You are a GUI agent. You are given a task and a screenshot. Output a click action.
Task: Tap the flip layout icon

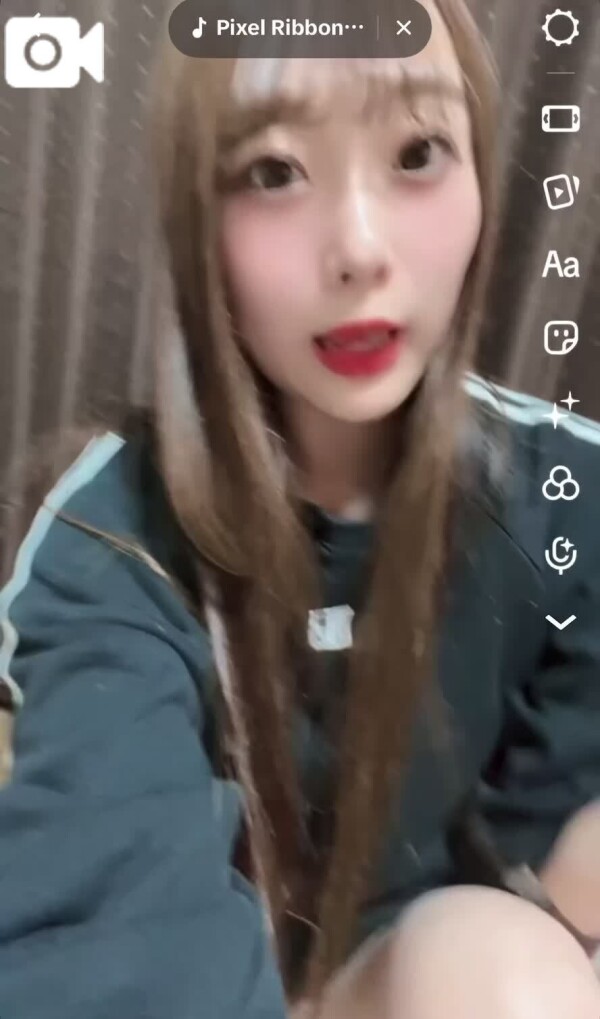[x=560, y=119]
